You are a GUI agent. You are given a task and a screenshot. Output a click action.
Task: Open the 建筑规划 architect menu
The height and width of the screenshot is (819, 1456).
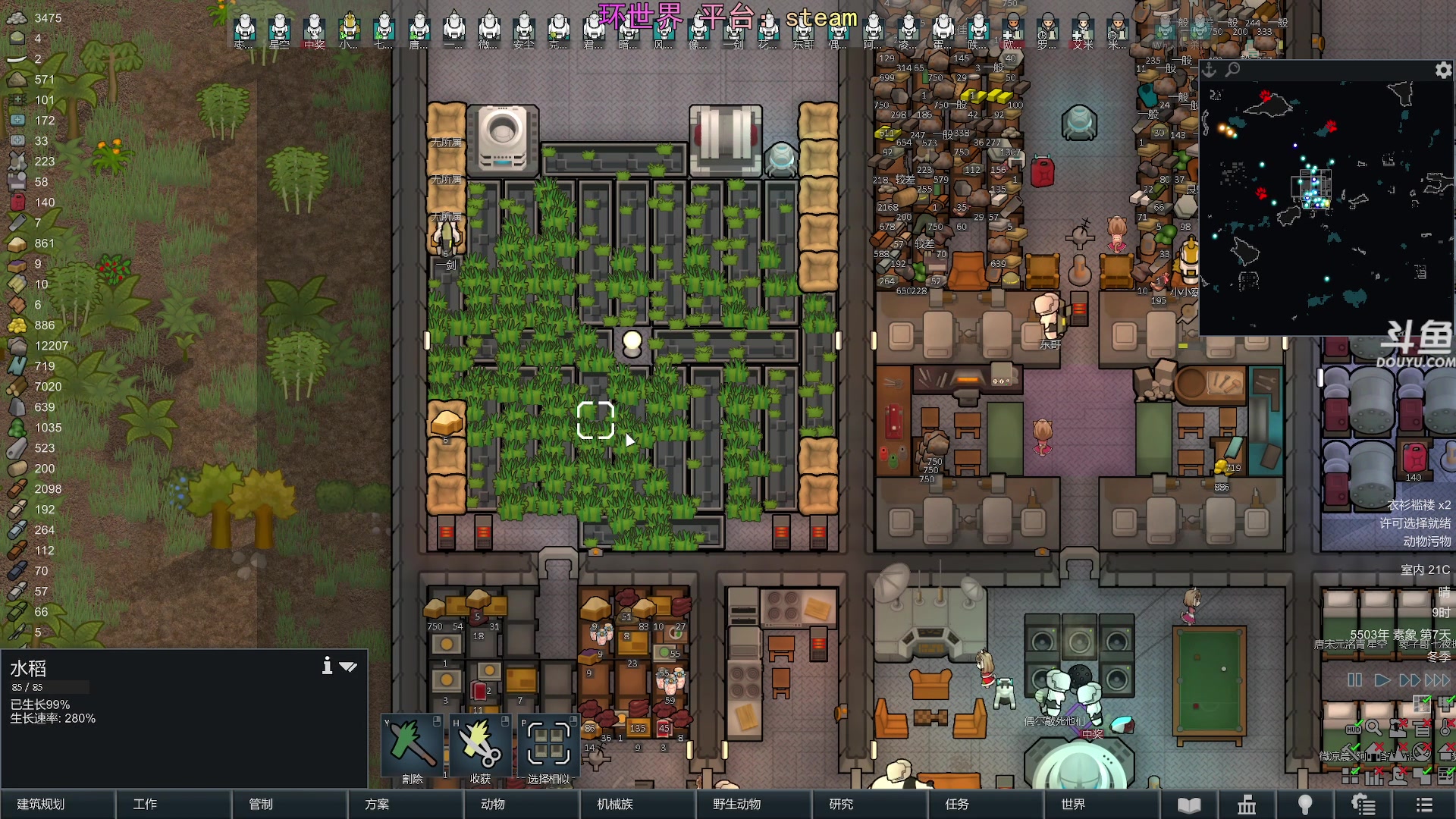pyautogui.click(x=42, y=804)
